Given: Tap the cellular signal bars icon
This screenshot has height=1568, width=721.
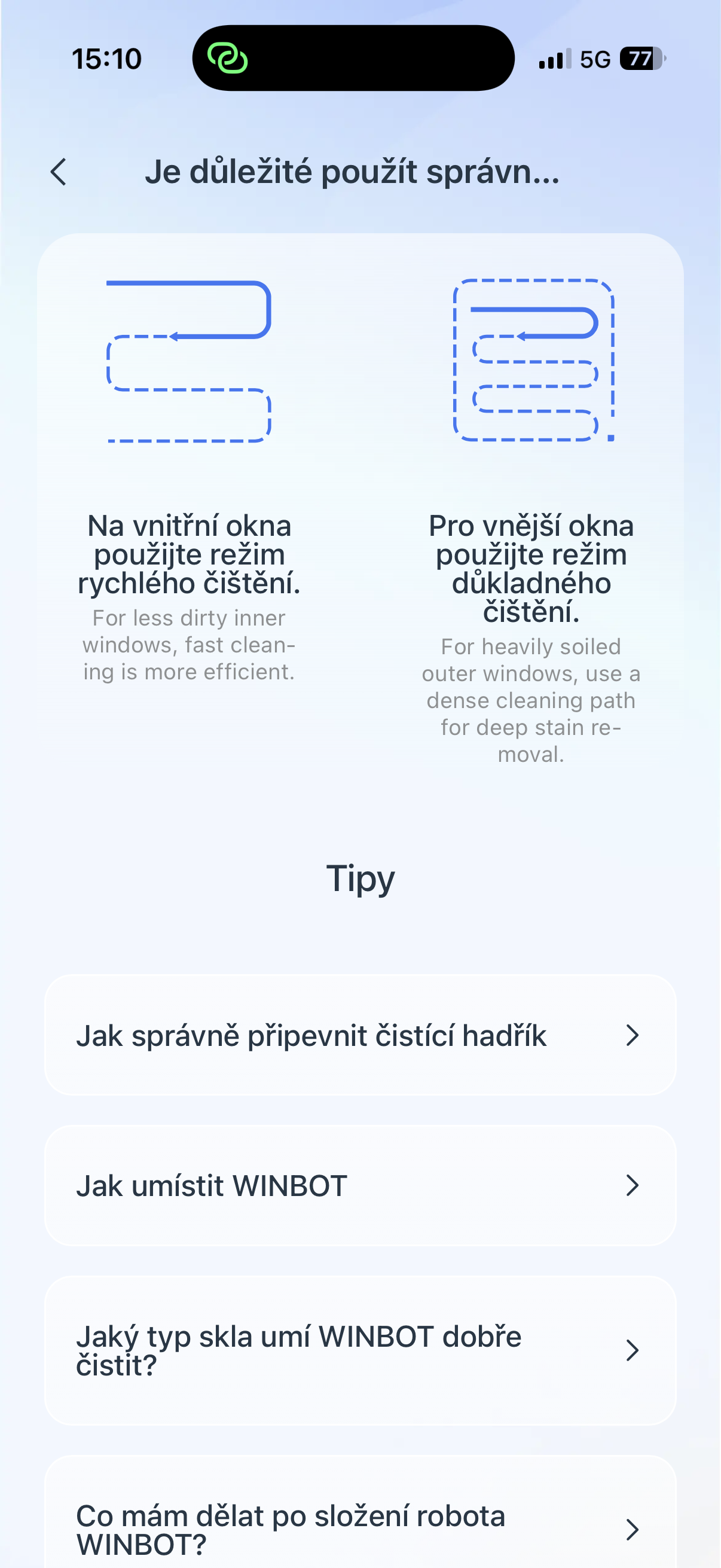Looking at the screenshot, I should point(552,59).
